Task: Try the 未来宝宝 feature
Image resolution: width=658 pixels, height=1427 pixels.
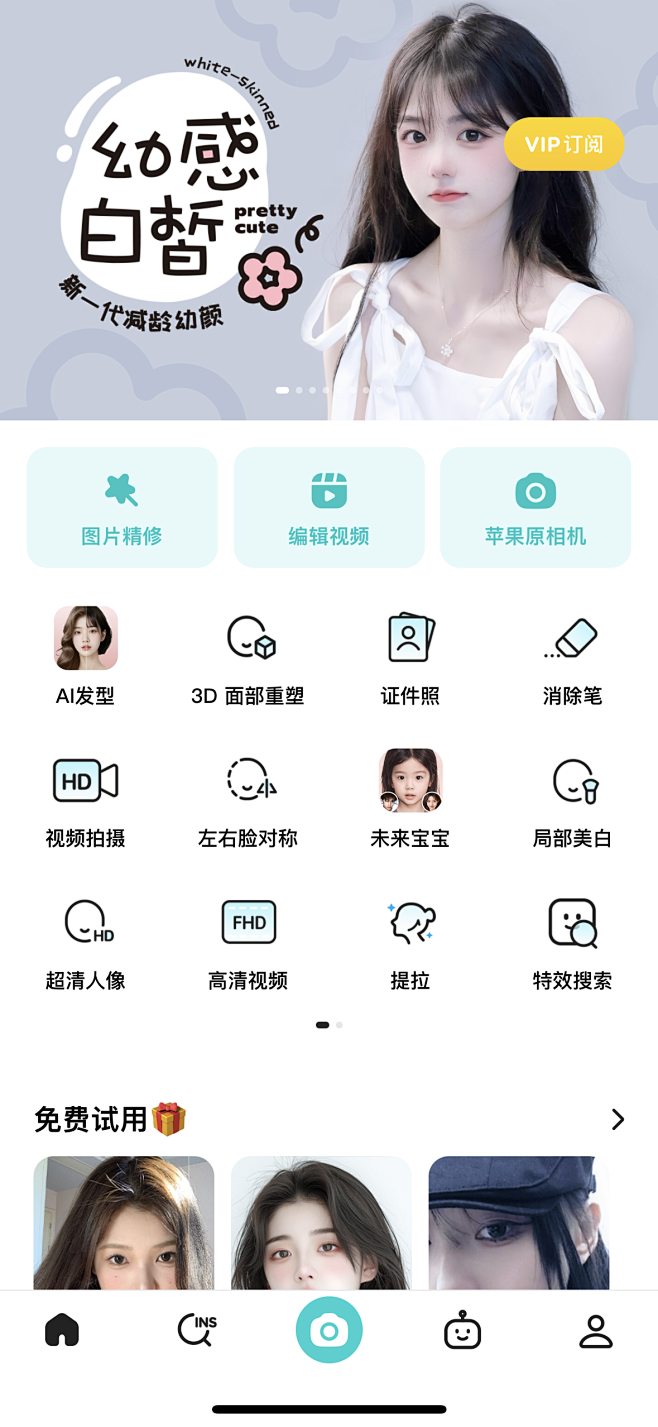Action: coord(410,798)
